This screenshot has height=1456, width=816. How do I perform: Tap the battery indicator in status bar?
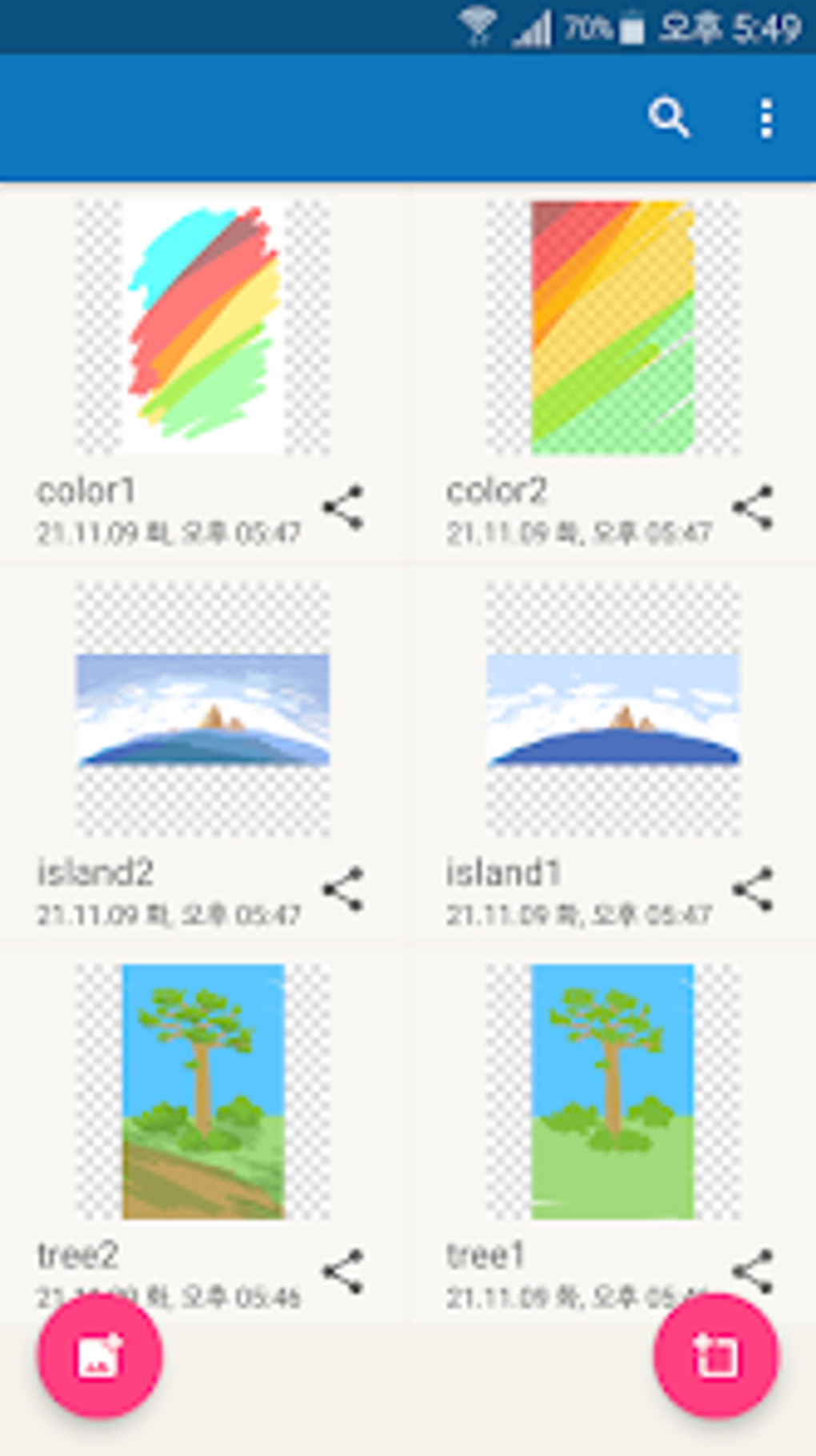coord(633,24)
